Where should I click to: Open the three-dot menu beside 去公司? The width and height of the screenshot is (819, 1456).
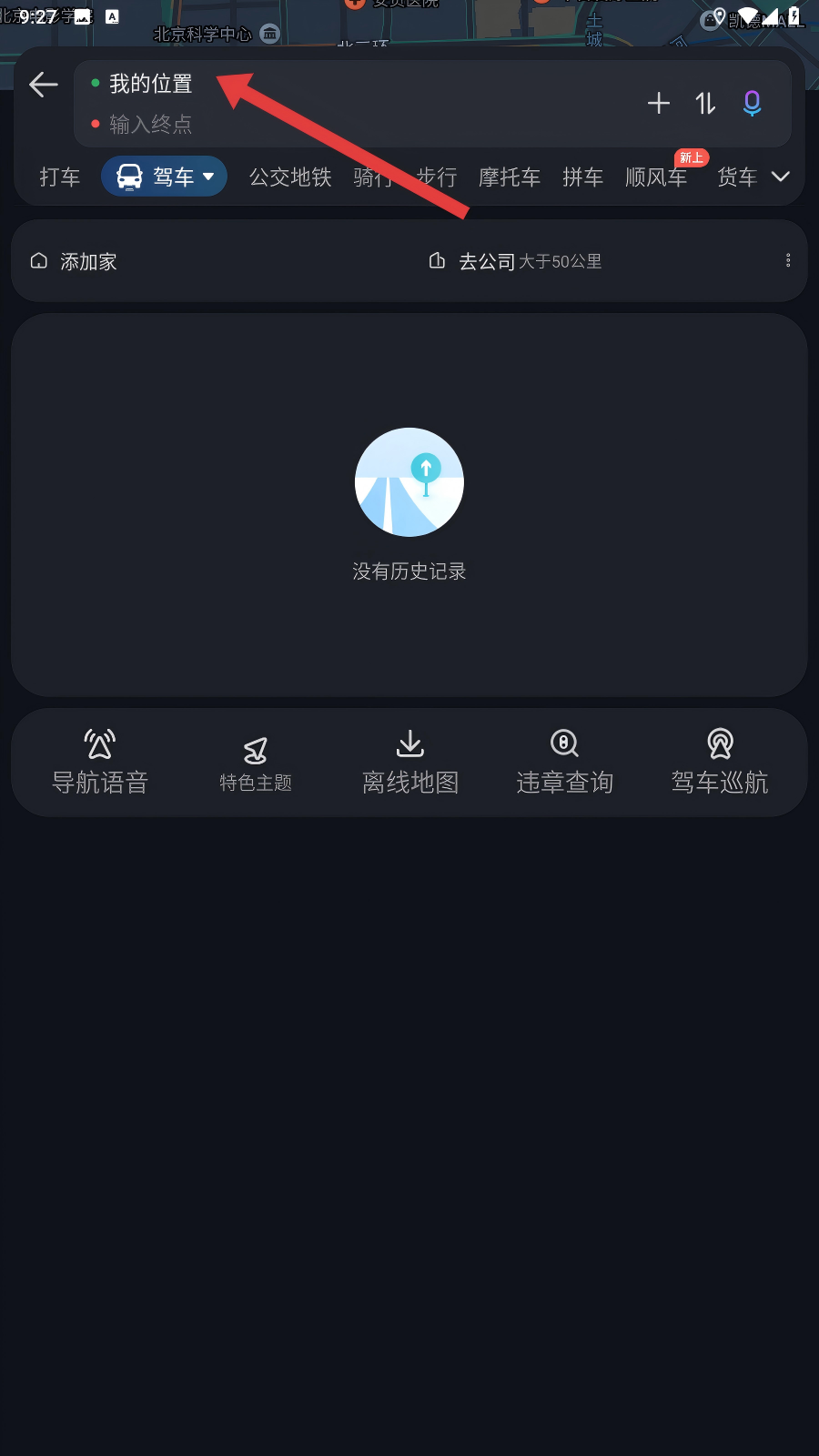[788, 261]
